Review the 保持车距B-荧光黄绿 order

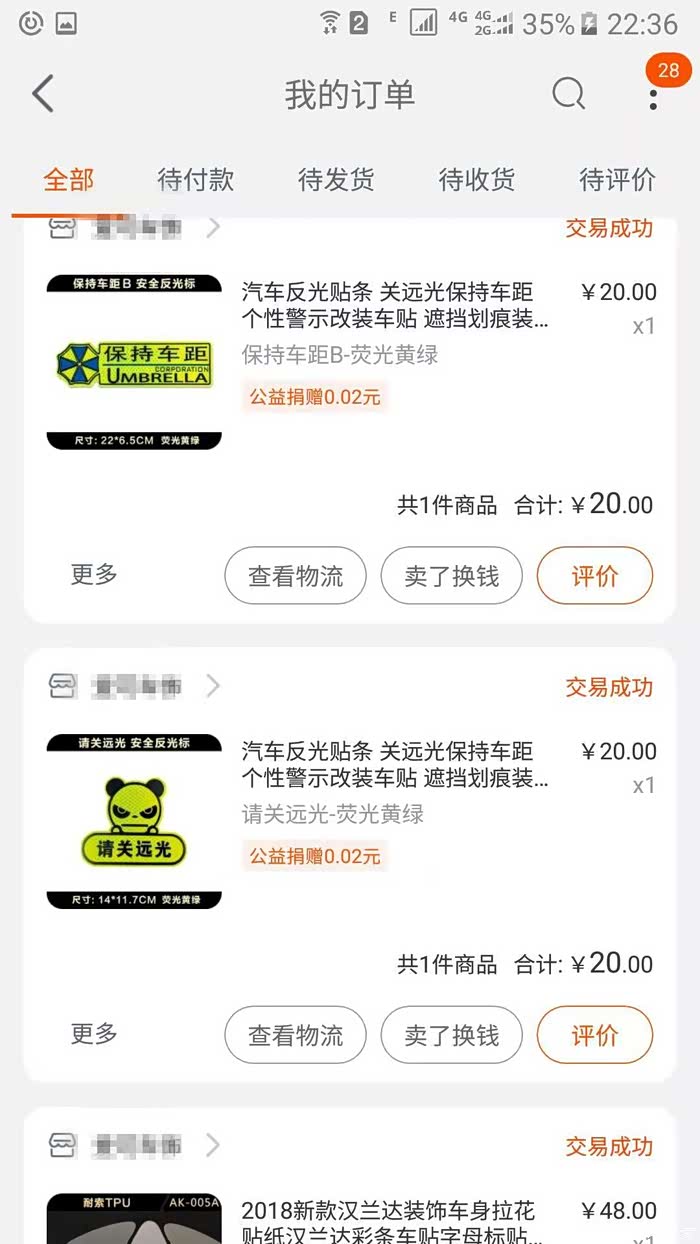(x=595, y=576)
